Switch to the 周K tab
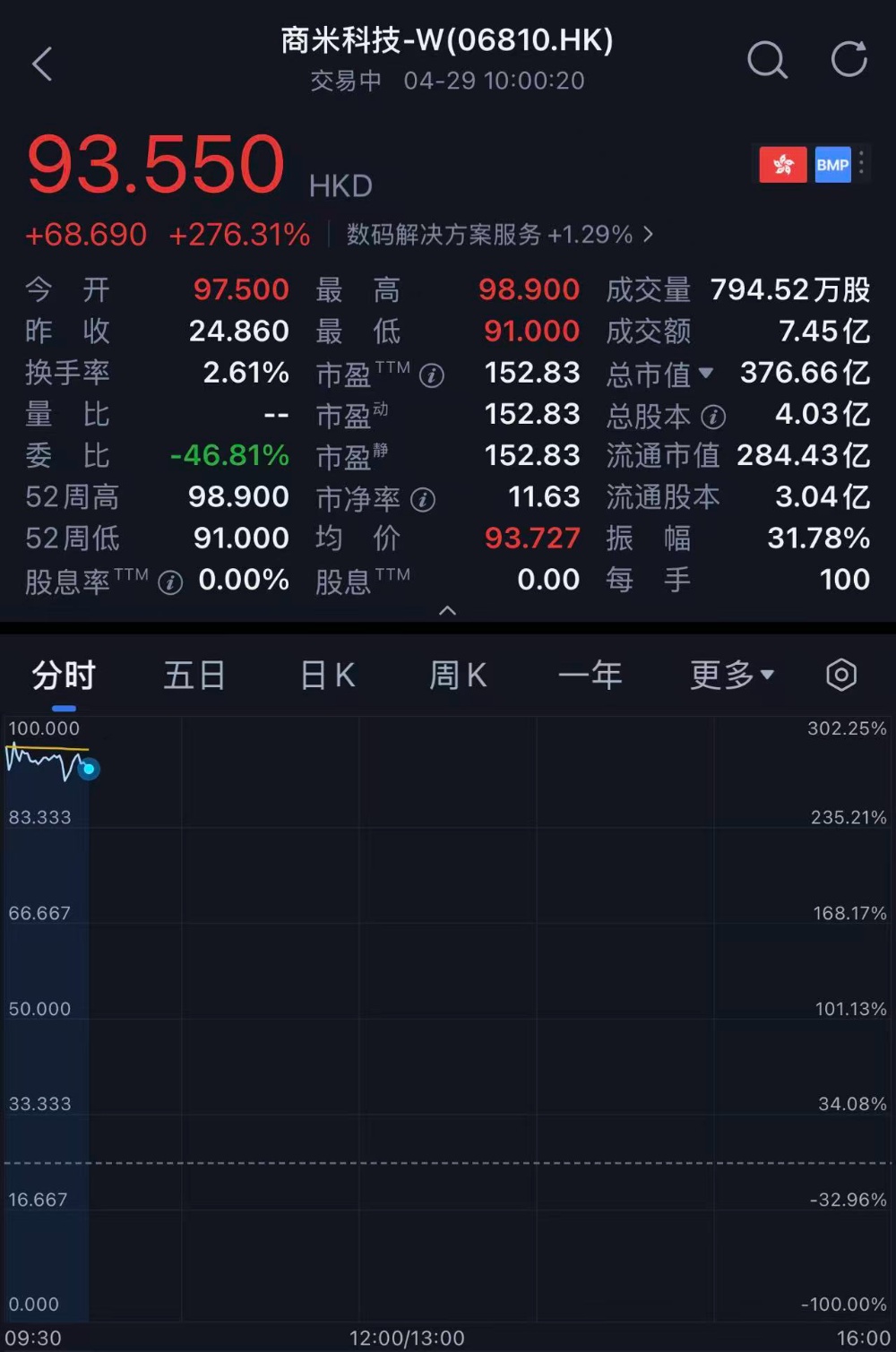The height and width of the screenshot is (1352, 896). 457,675
